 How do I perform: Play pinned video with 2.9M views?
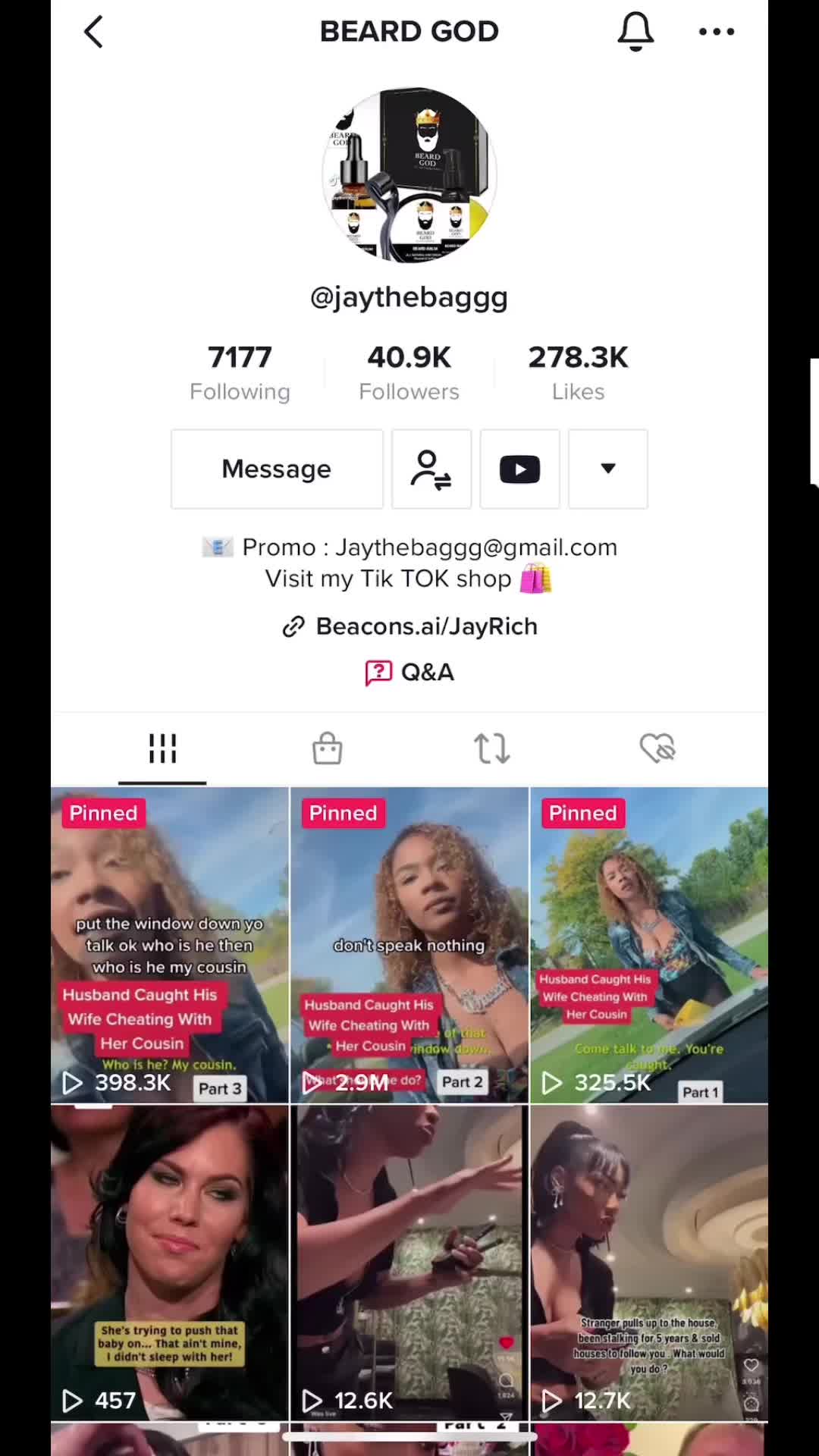point(409,944)
